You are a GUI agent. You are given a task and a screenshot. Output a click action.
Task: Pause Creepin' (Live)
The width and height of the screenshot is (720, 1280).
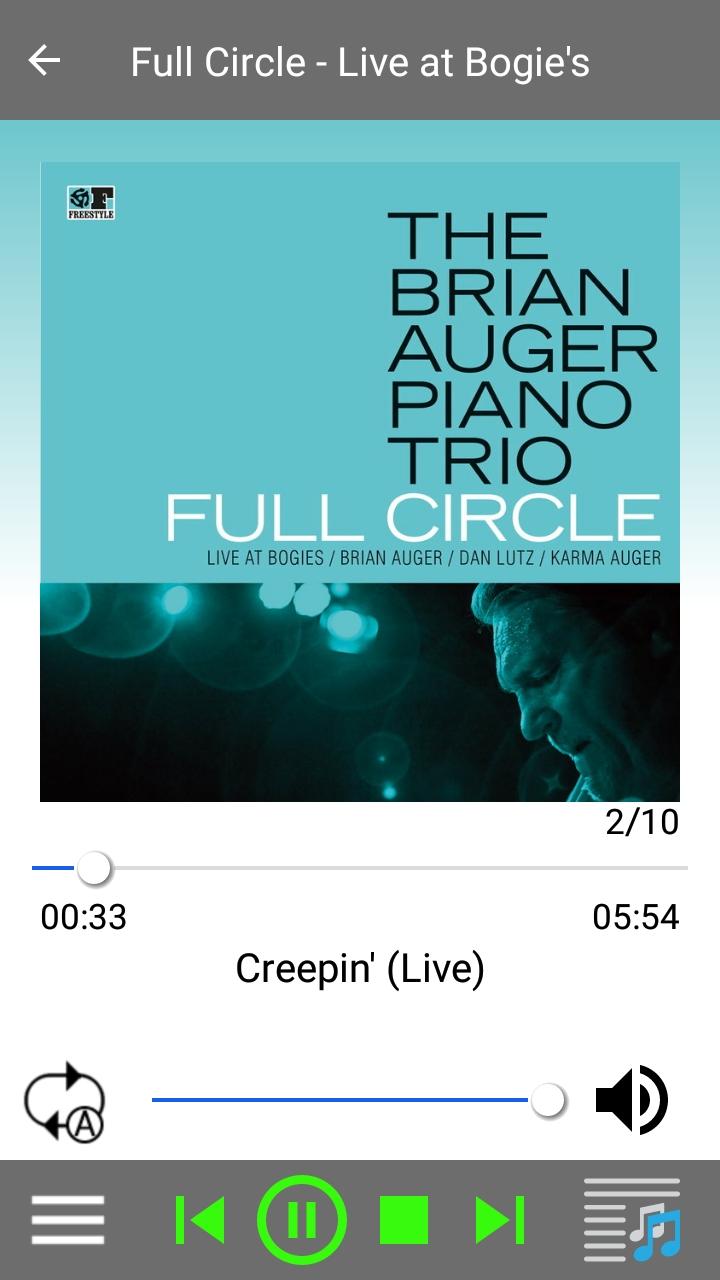click(302, 1220)
